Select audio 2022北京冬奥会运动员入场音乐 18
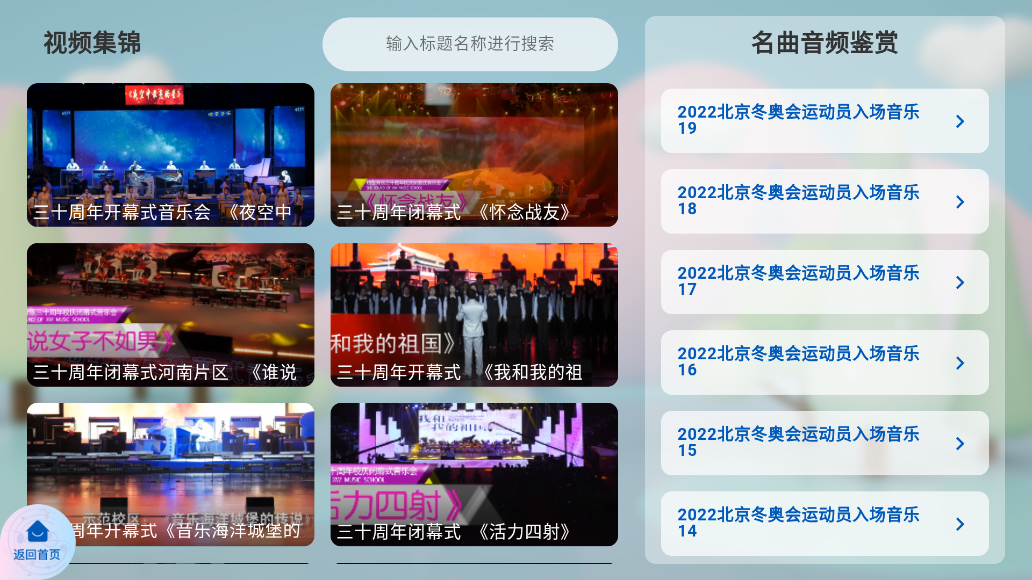The height and width of the screenshot is (580, 1032). click(824, 201)
